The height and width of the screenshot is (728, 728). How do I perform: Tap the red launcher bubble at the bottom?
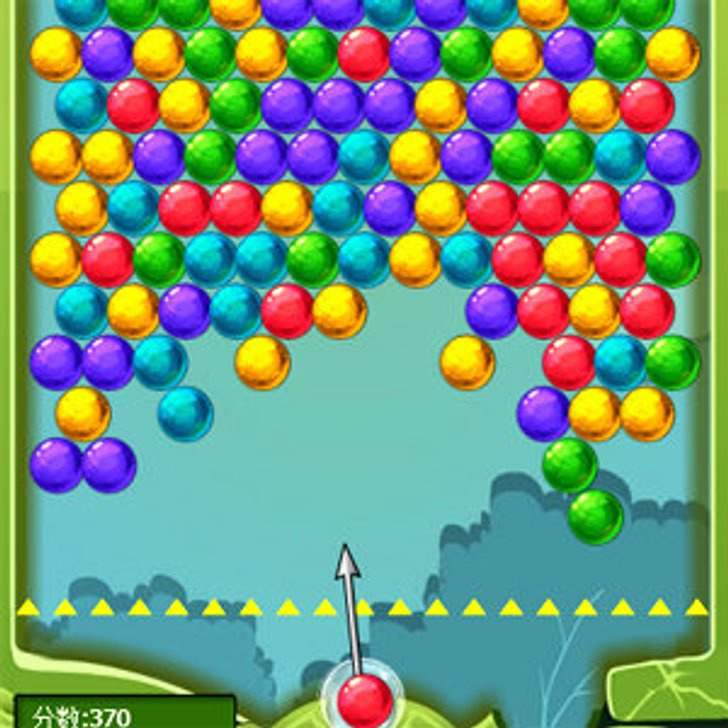pyautogui.click(x=365, y=699)
